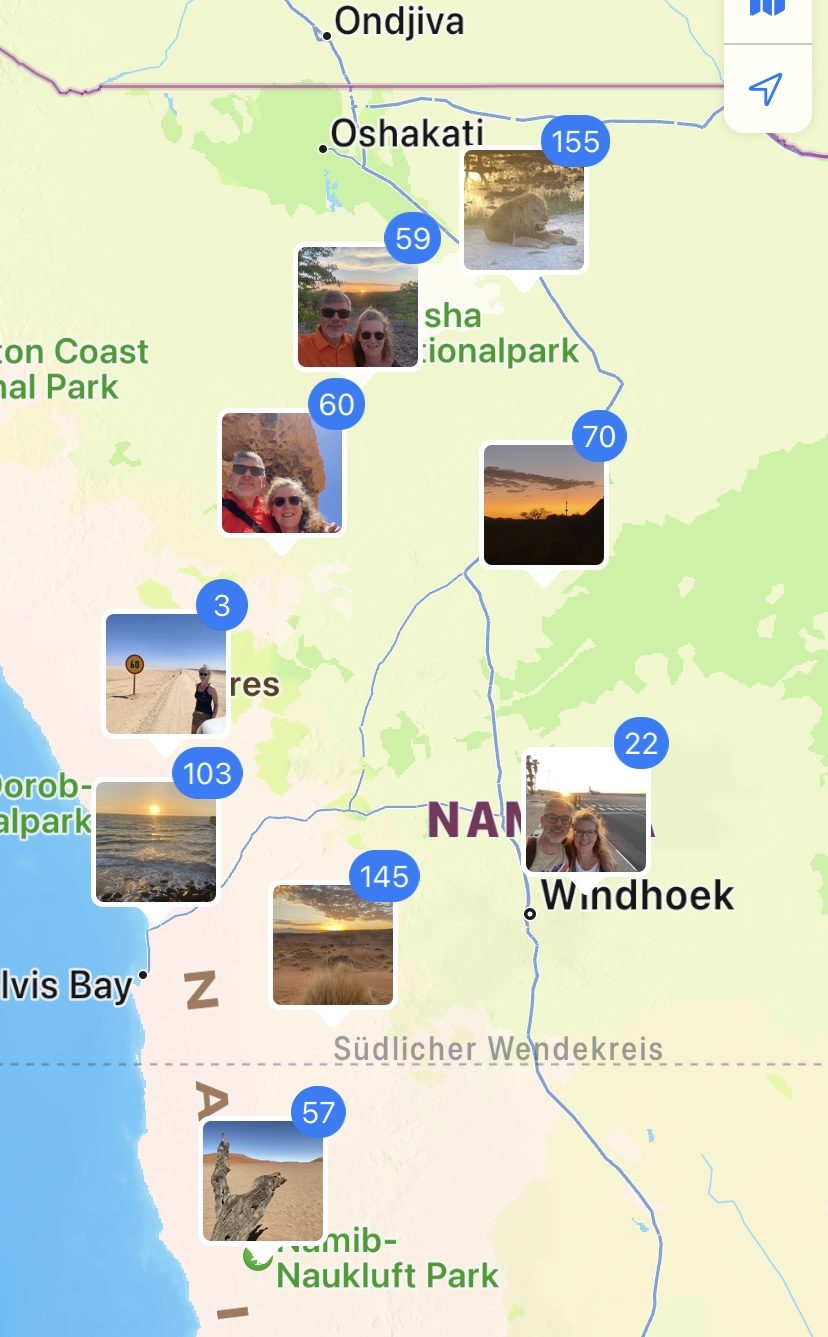The height and width of the screenshot is (1337, 828).
Task: Open the lion photo cluster with 155 photos
Action: (x=523, y=212)
